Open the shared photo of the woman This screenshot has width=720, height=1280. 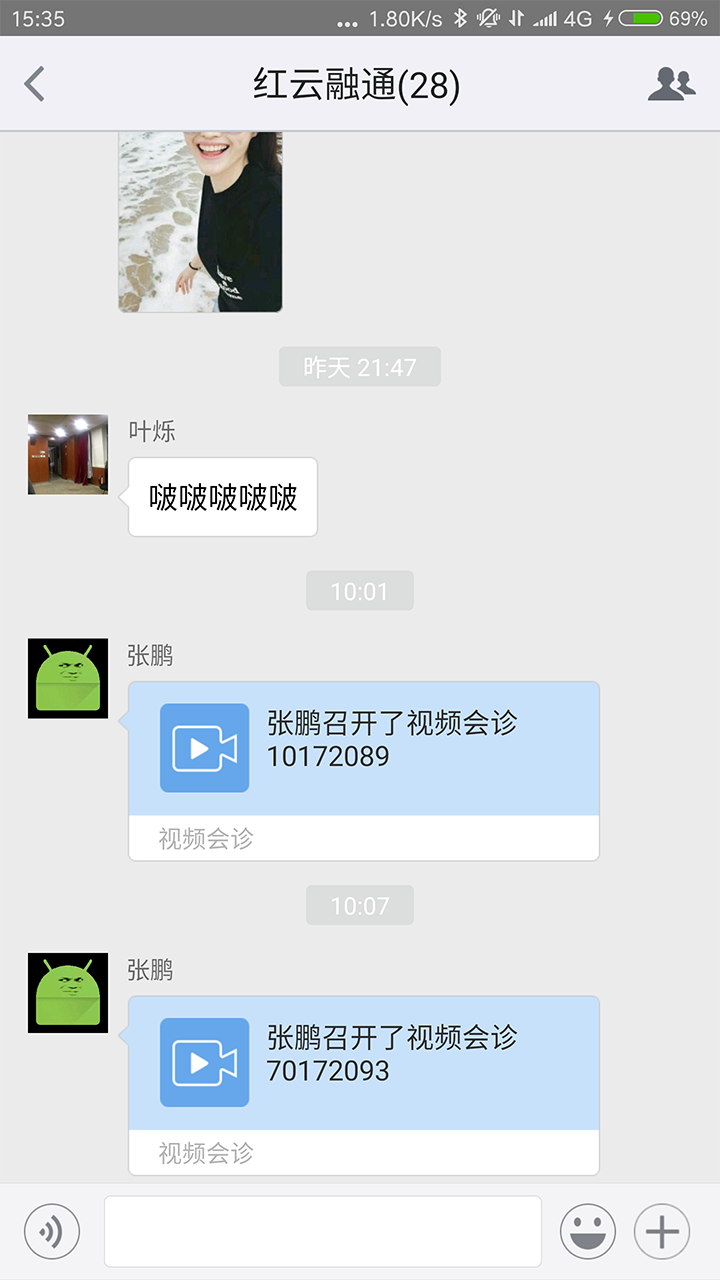pos(200,221)
